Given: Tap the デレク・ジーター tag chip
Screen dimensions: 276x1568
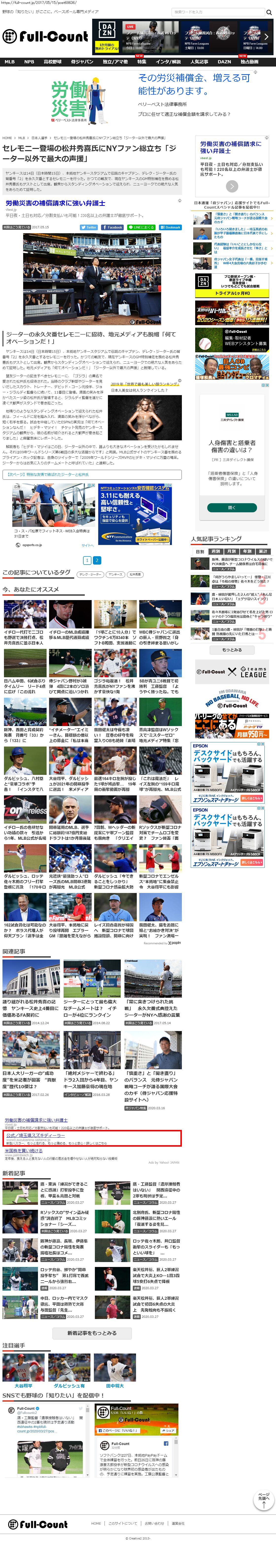Looking at the screenshot, I should pyautogui.click(x=91, y=574).
